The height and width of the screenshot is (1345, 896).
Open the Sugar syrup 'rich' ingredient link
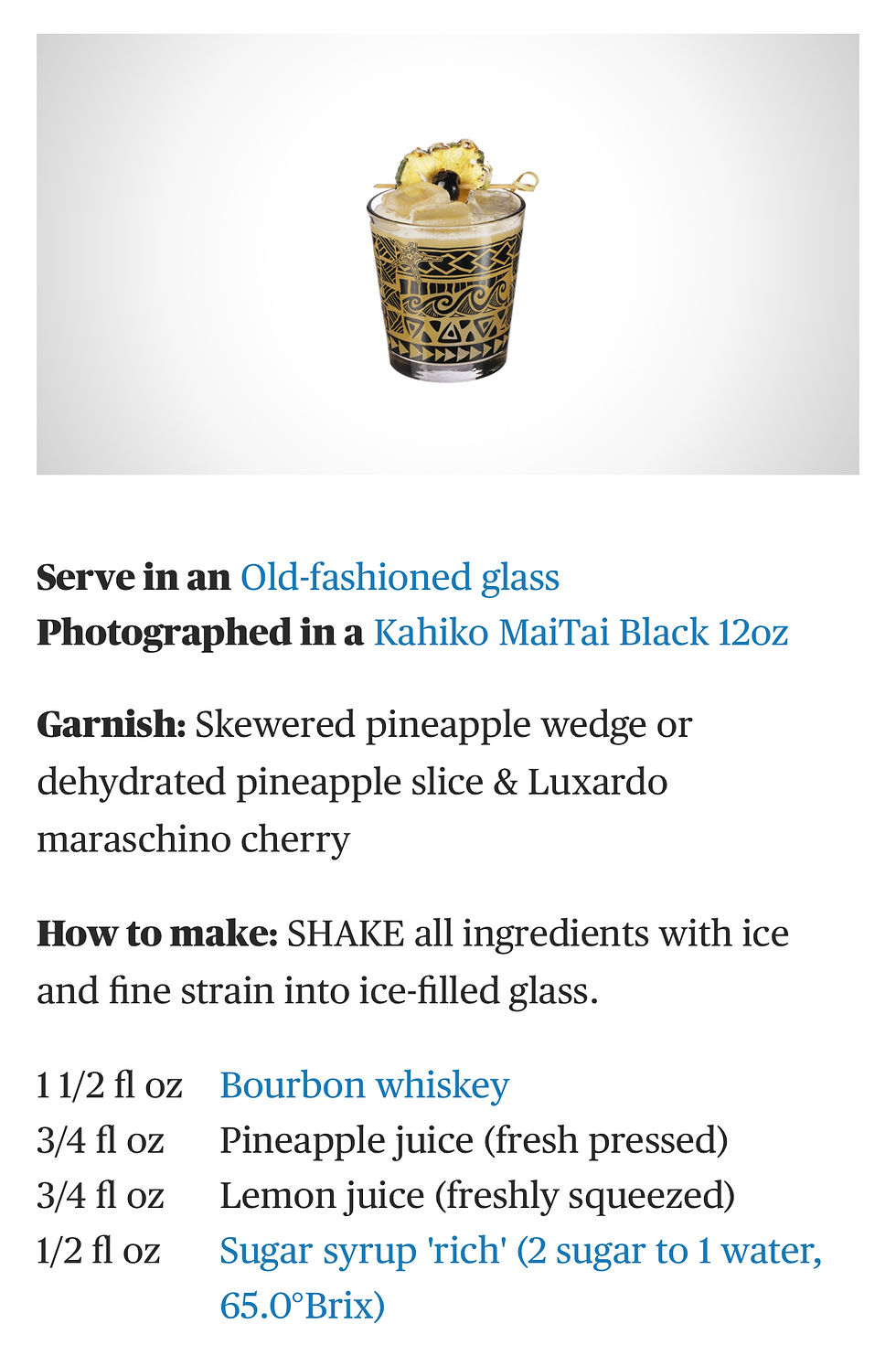519,1251
